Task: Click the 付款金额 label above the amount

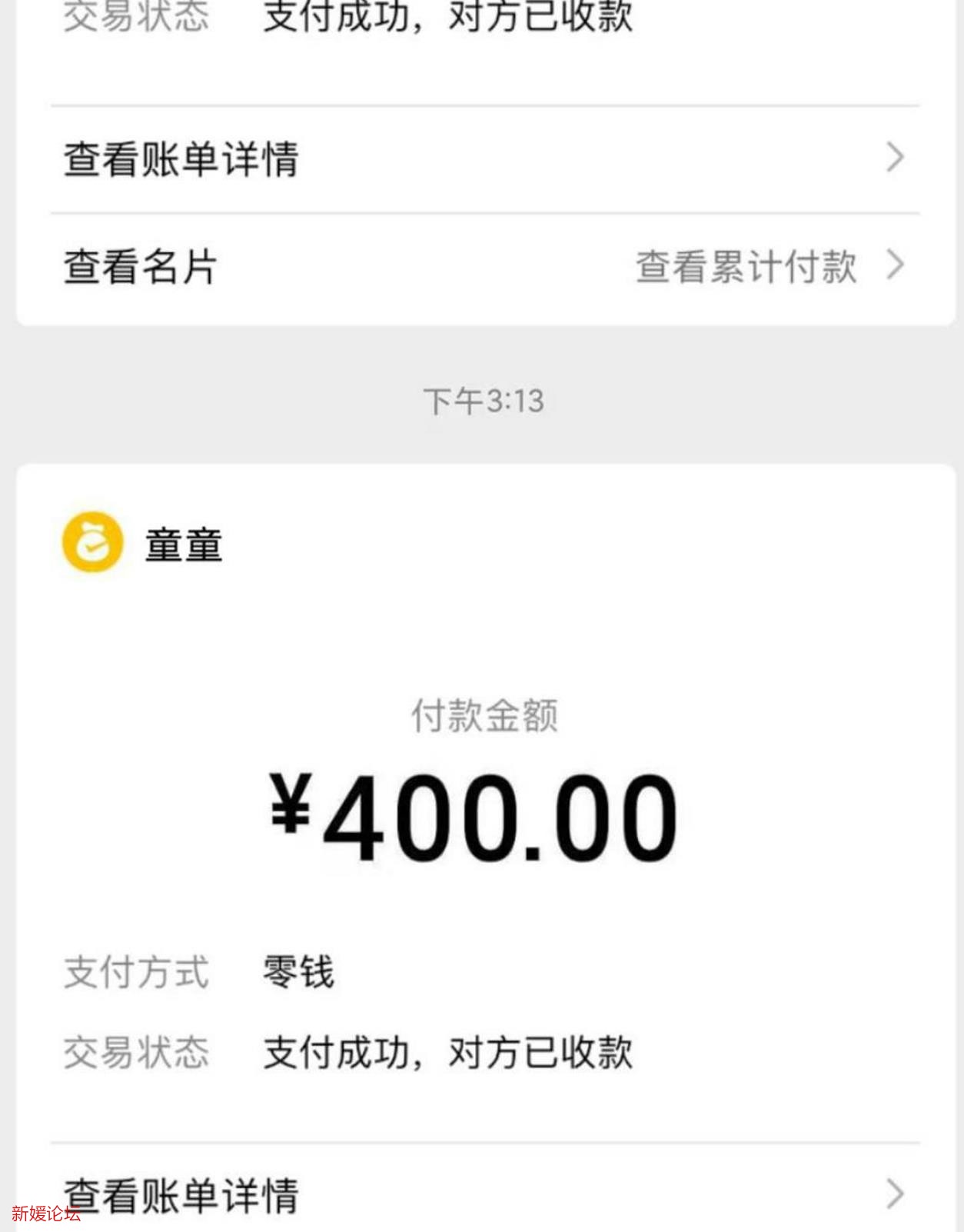Action: click(482, 715)
